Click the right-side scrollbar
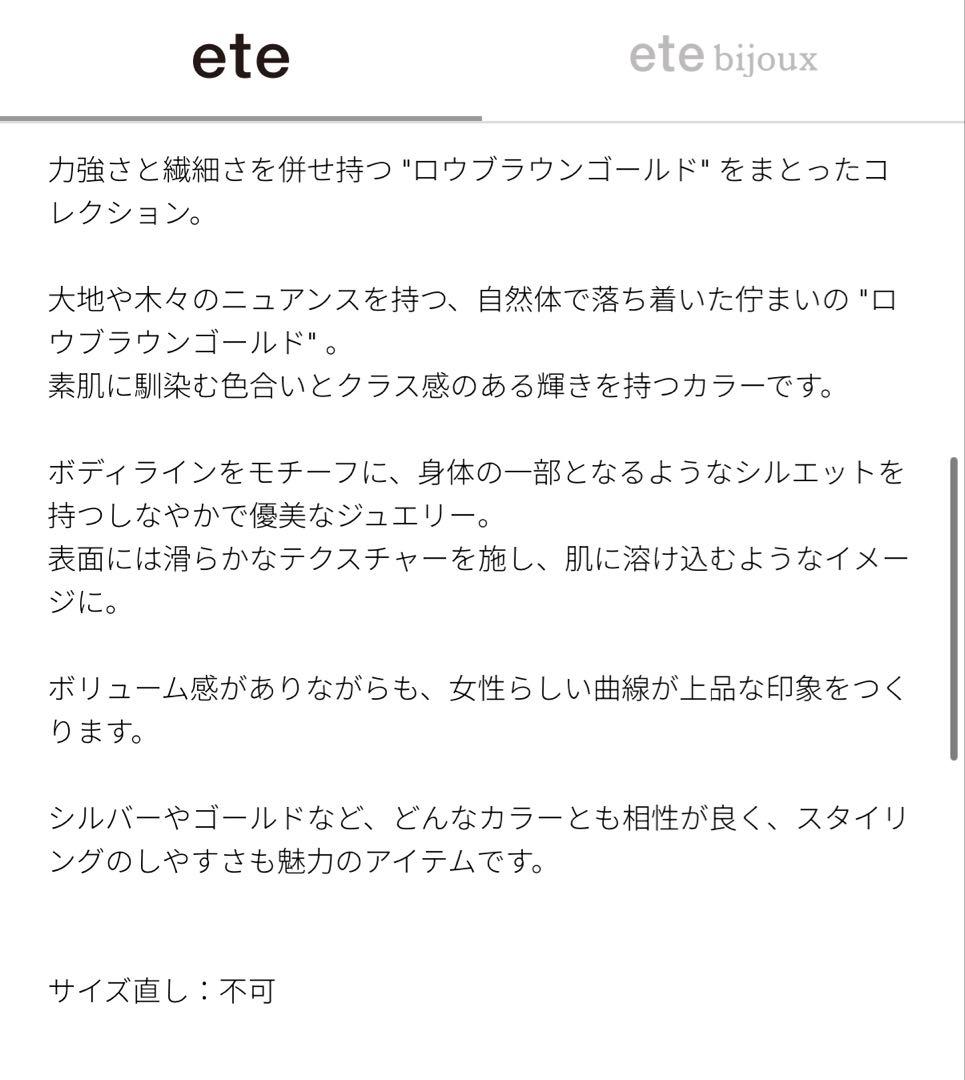Image resolution: width=965 pixels, height=1080 pixels. [x=951, y=600]
